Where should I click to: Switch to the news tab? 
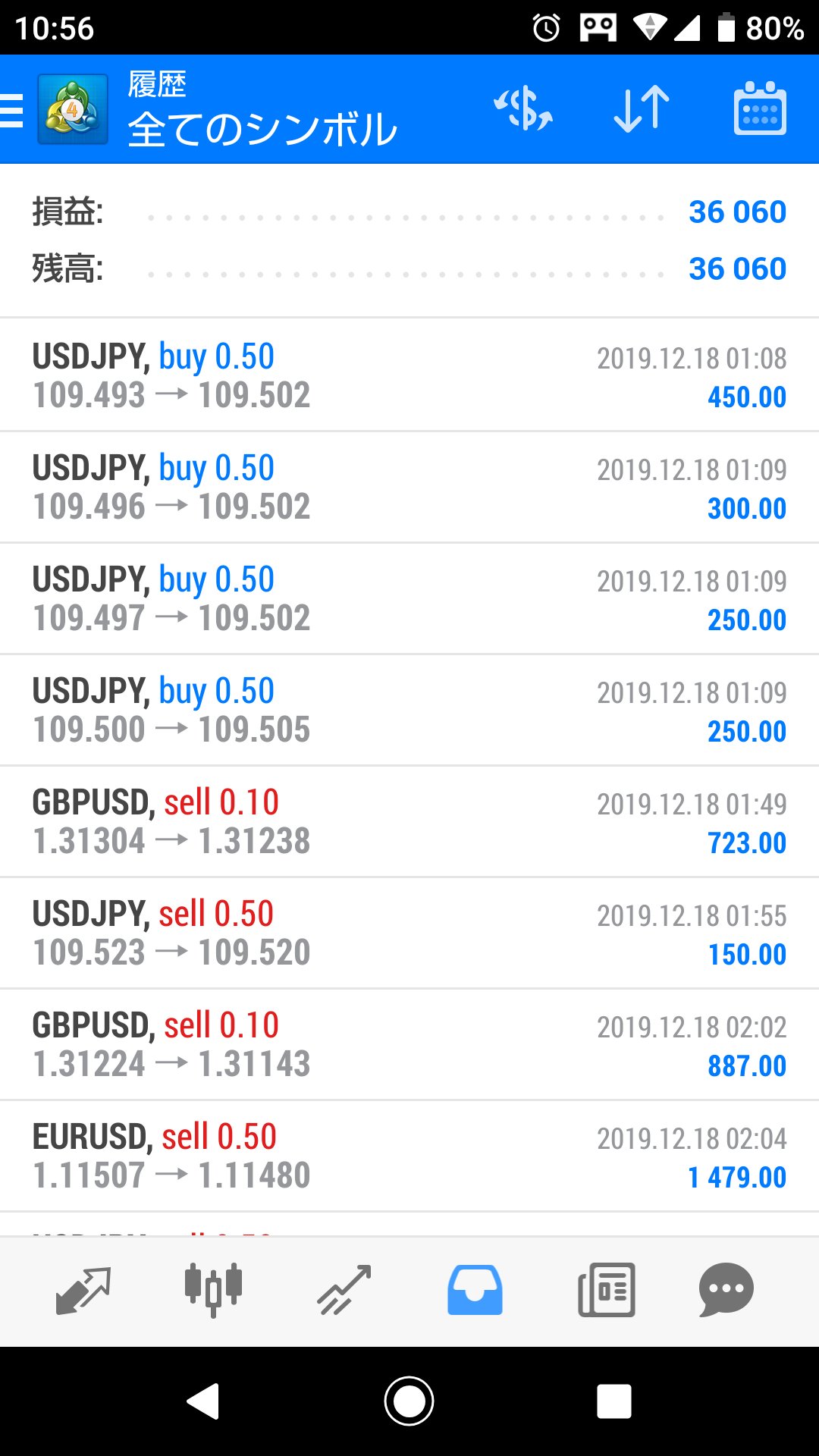coord(606,1290)
